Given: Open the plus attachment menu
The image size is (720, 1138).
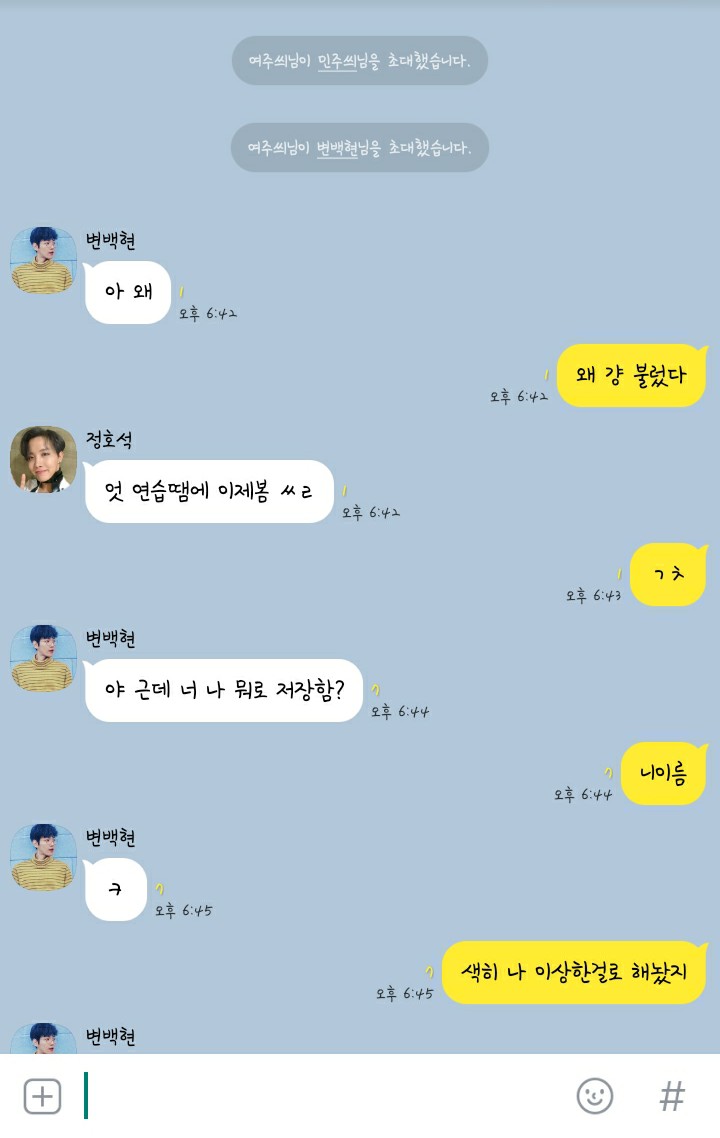Looking at the screenshot, I should point(42,1096).
